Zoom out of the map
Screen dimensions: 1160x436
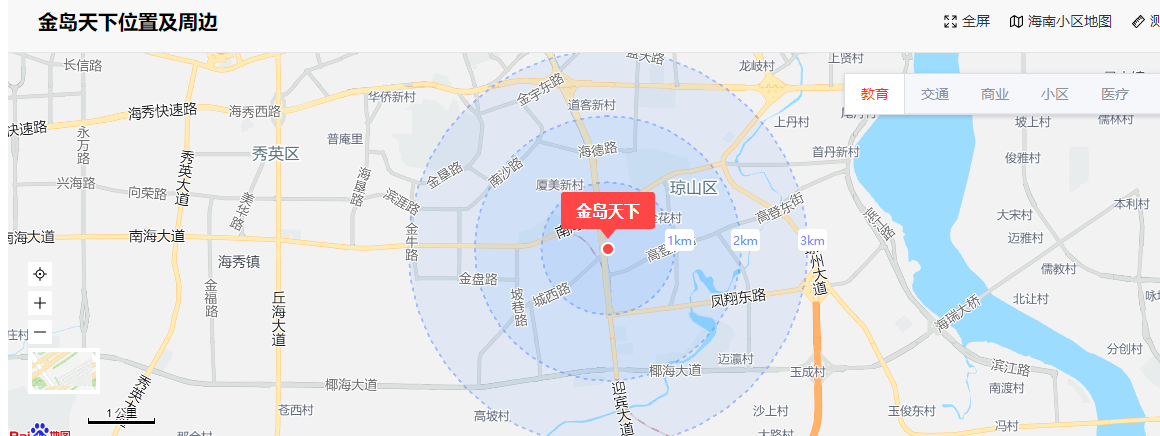pyautogui.click(x=40, y=332)
